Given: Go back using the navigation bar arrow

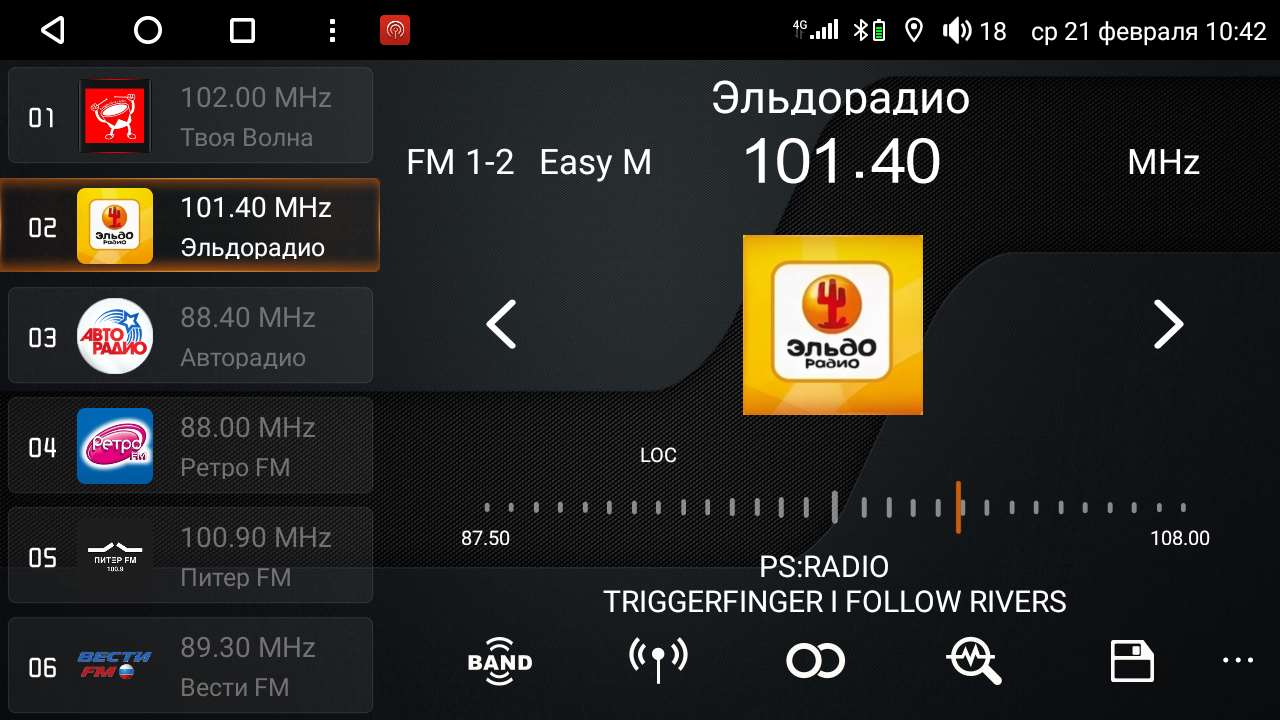Looking at the screenshot, I should (x=52, y=31).
